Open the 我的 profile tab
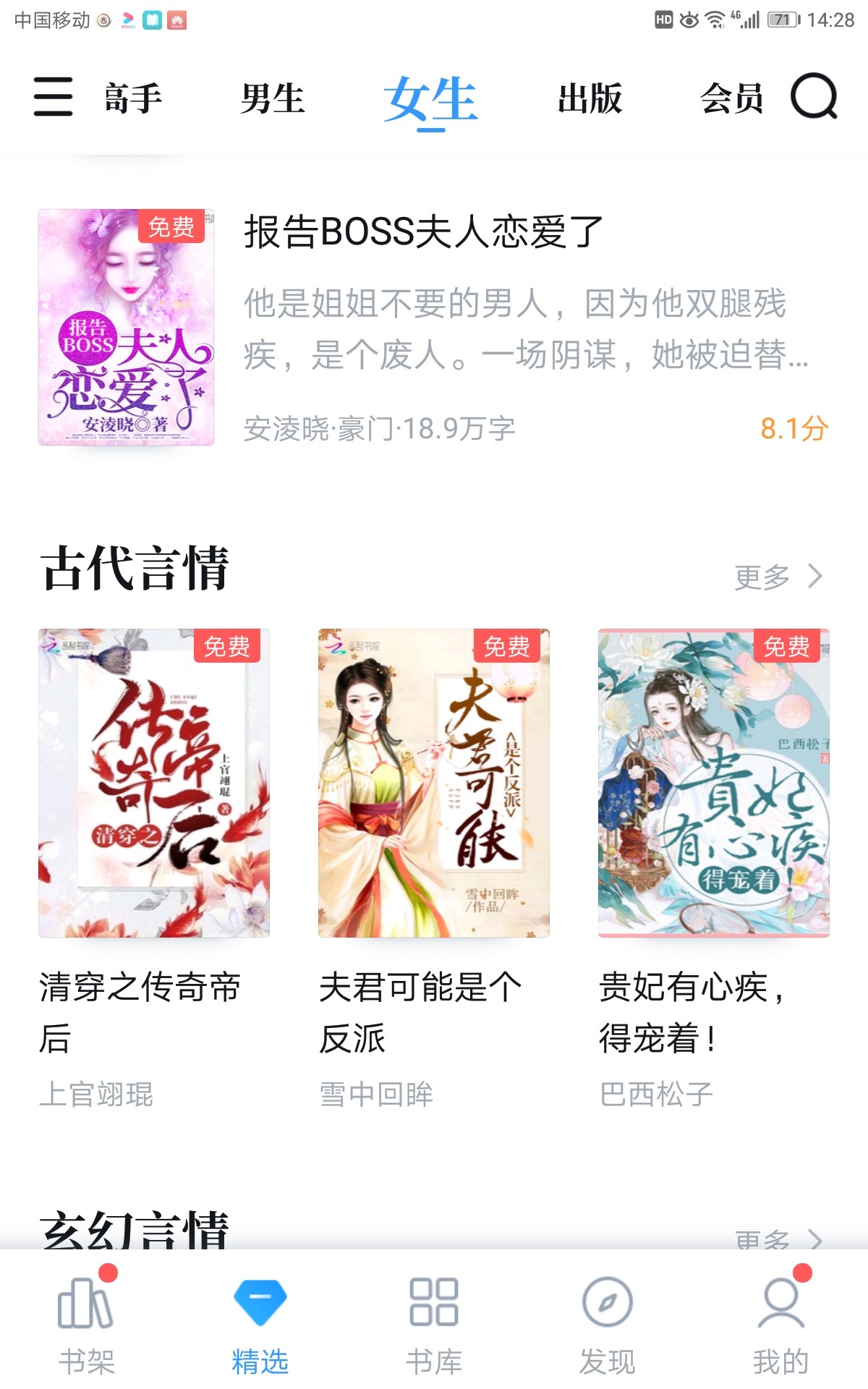This screenshot has height=1389, width=868. pos(780,1324)
